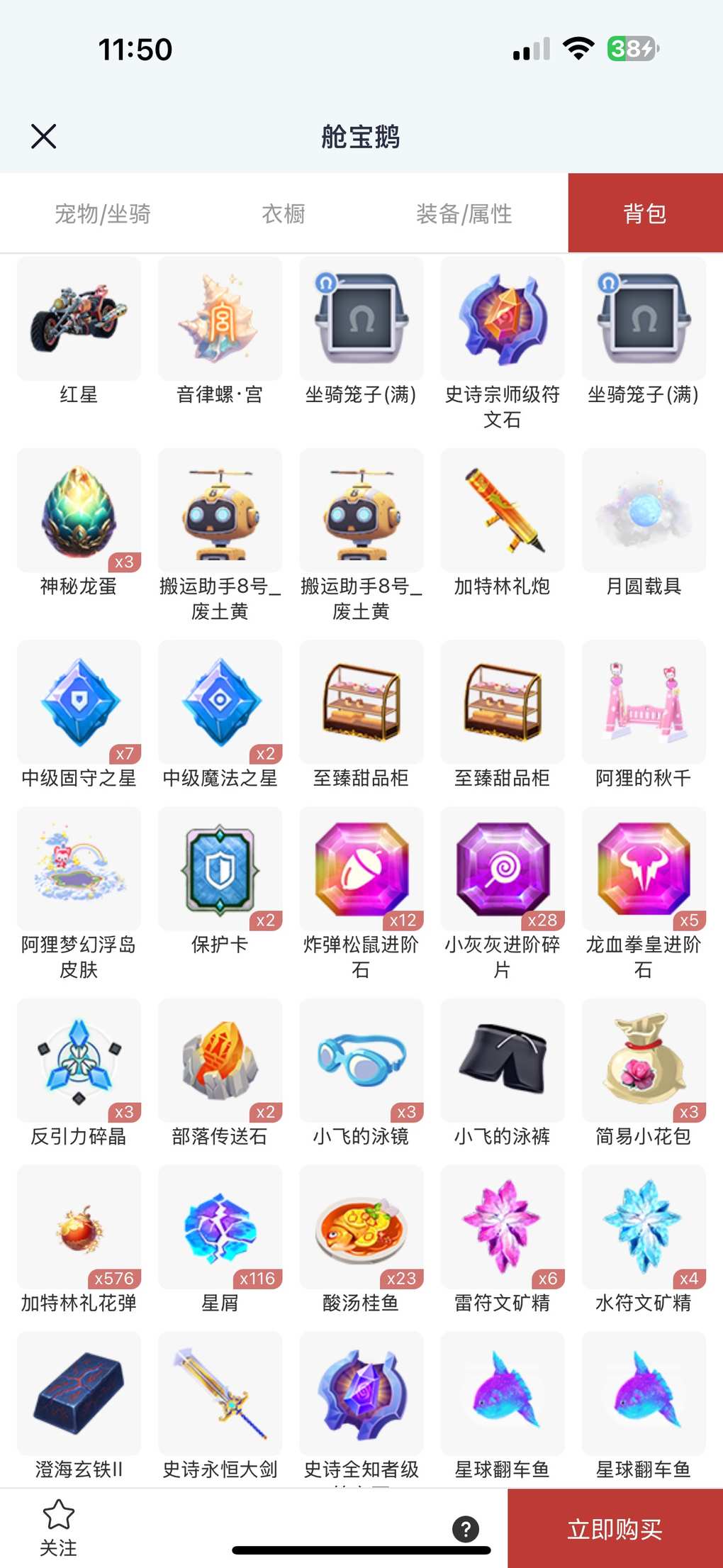Open the question mark help icon
The width and height of the screenshot is (723, 1568).
tap(465, 1529)
